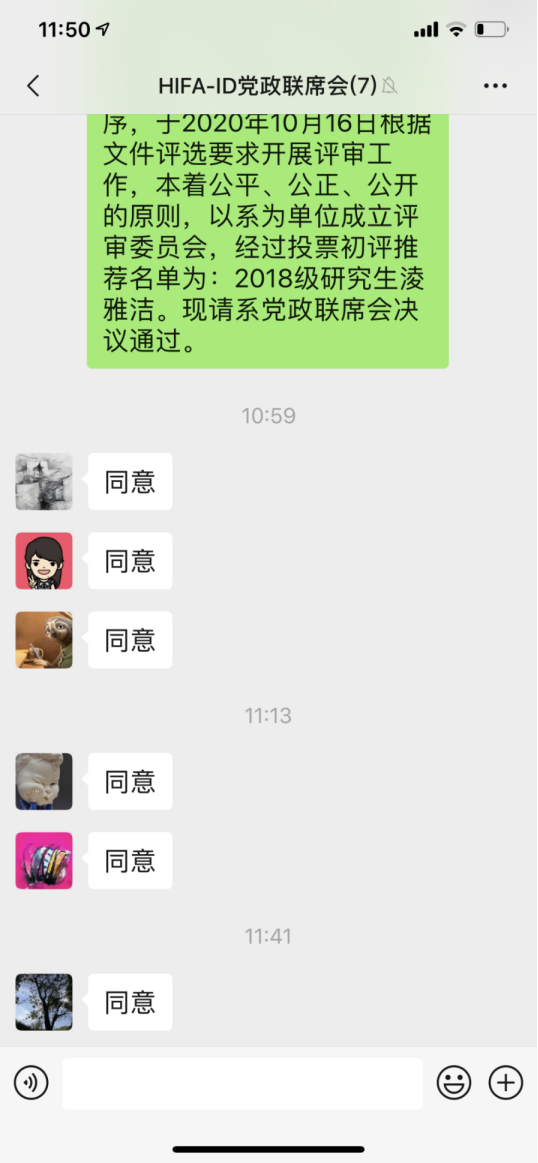Open the sloth avatar's profile
The image size is (538, 1163).
(44, 640)
